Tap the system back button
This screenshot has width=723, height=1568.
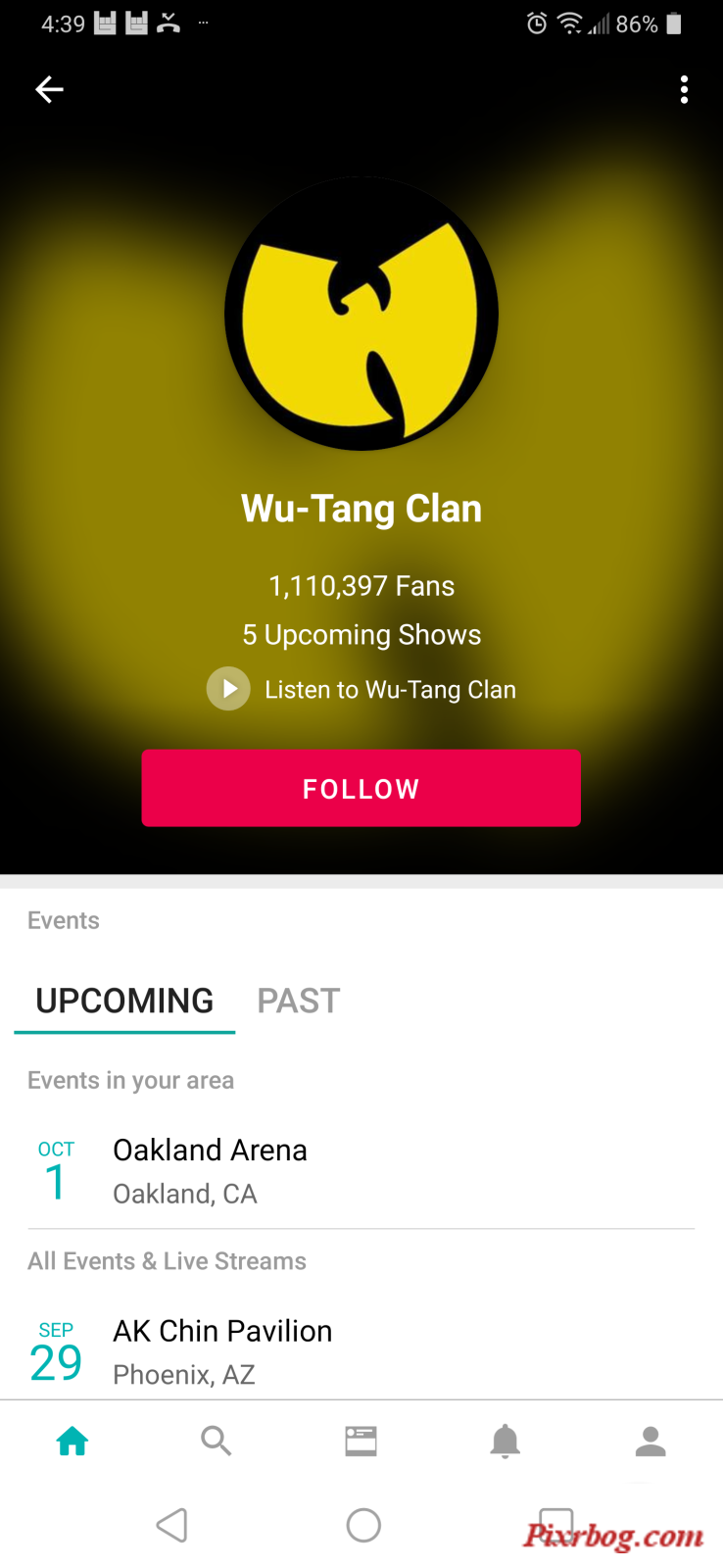pos(172,1525)
